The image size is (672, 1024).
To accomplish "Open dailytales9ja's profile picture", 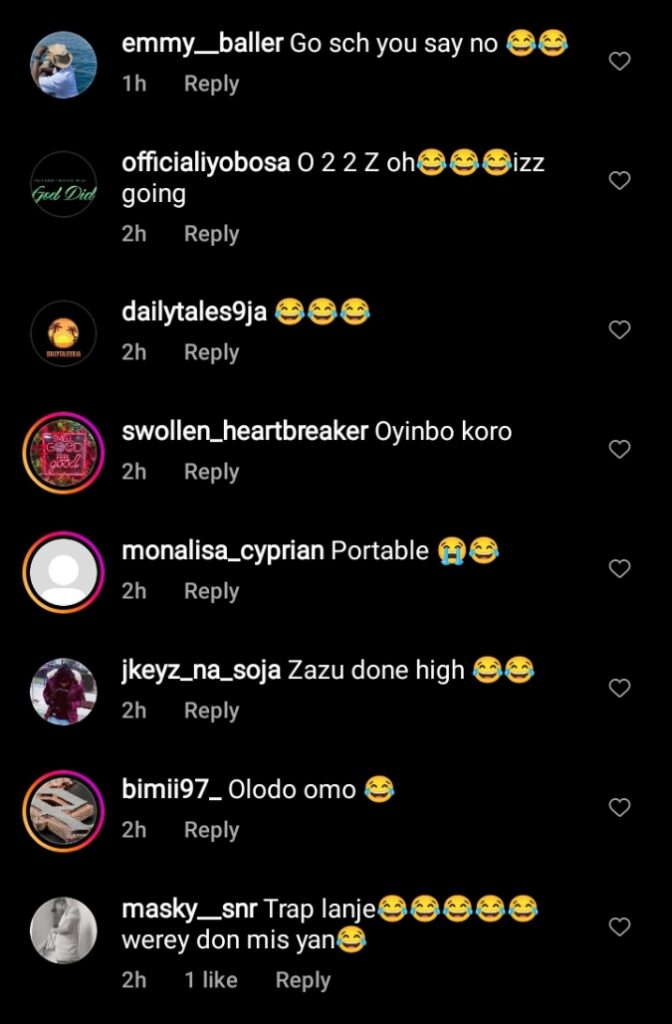I will pos(64,333).
